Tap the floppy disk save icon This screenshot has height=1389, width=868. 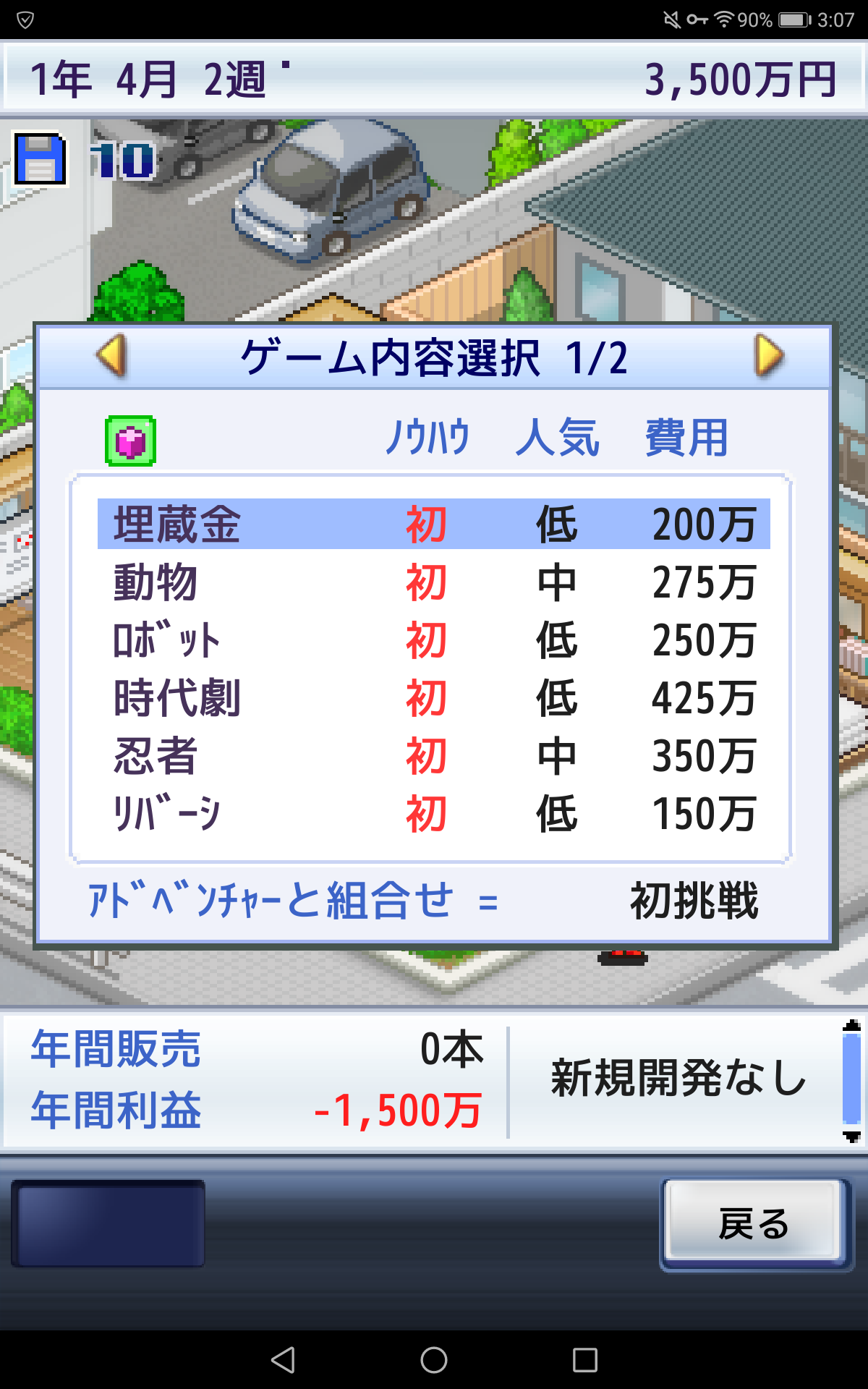(x=41, y=159)
